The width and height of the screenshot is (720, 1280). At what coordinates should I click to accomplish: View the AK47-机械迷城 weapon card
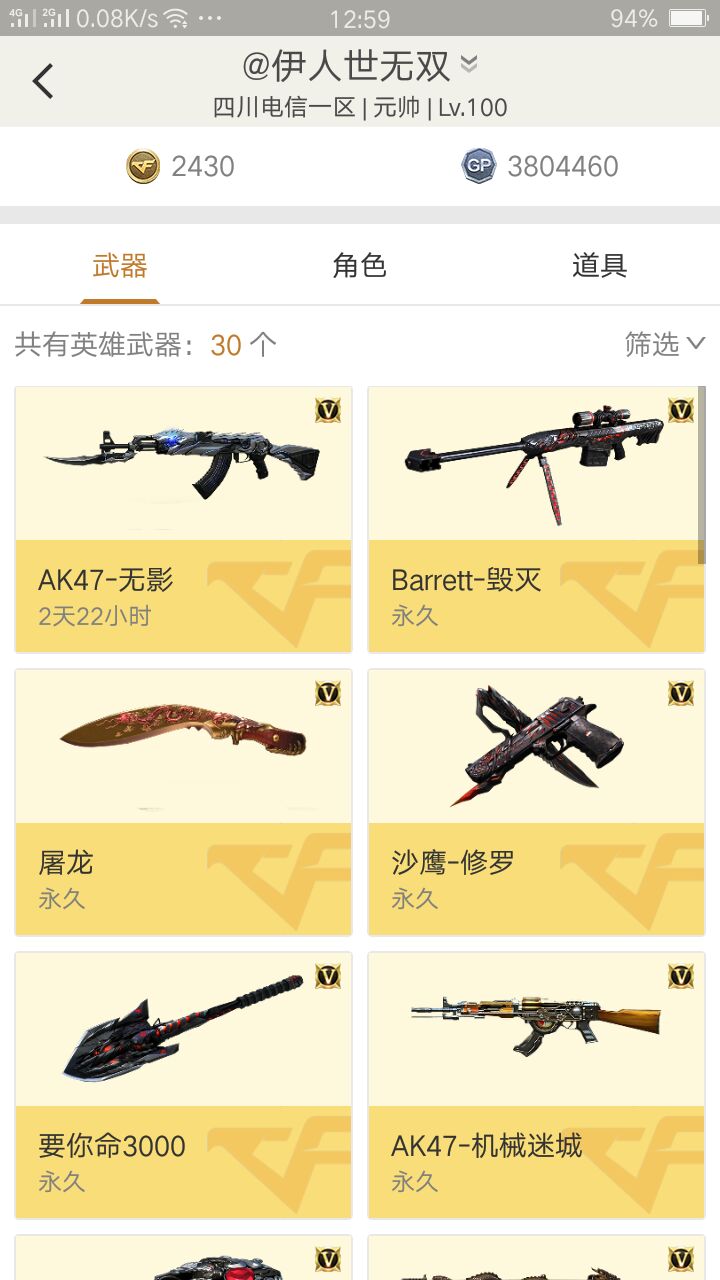(536, 1085)
